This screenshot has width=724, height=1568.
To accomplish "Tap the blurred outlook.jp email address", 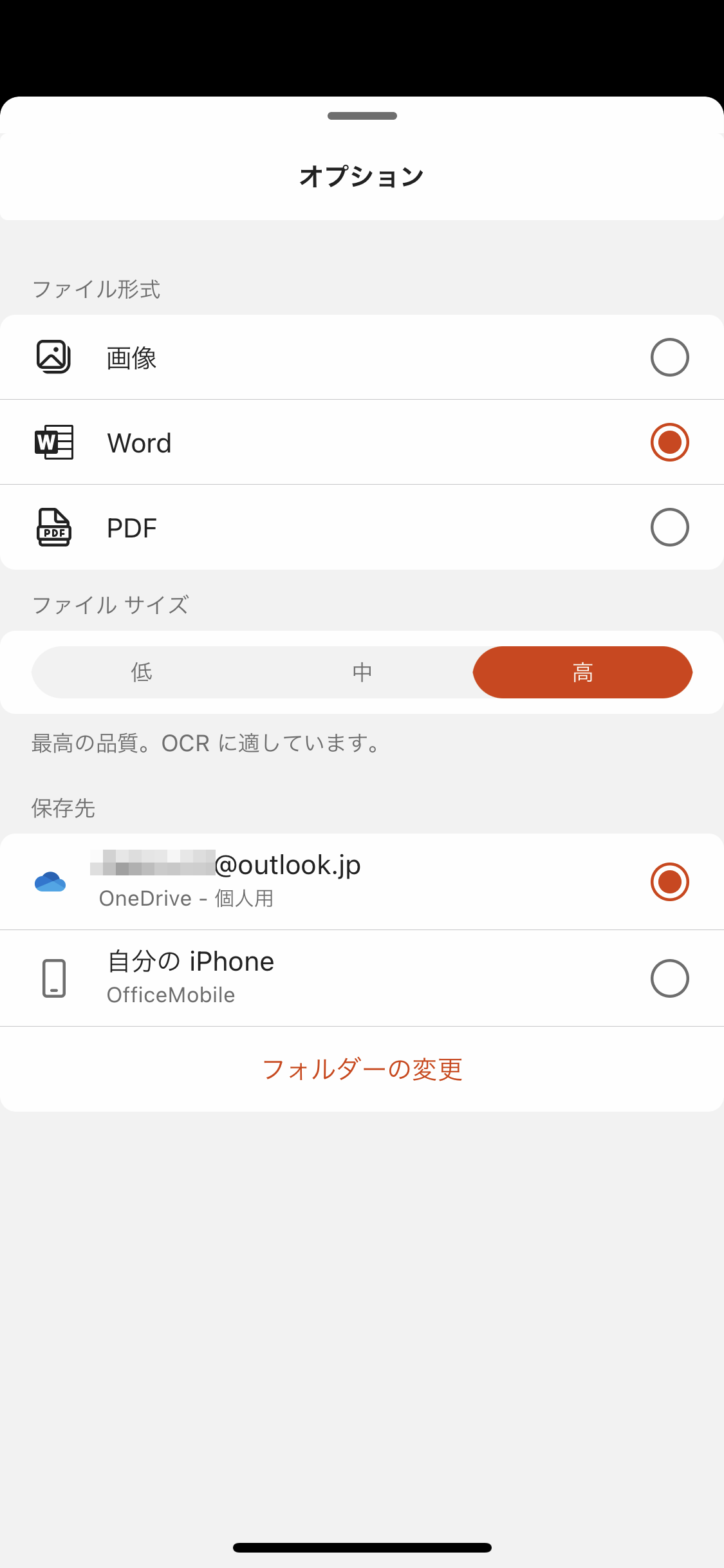I will (230, 865).
